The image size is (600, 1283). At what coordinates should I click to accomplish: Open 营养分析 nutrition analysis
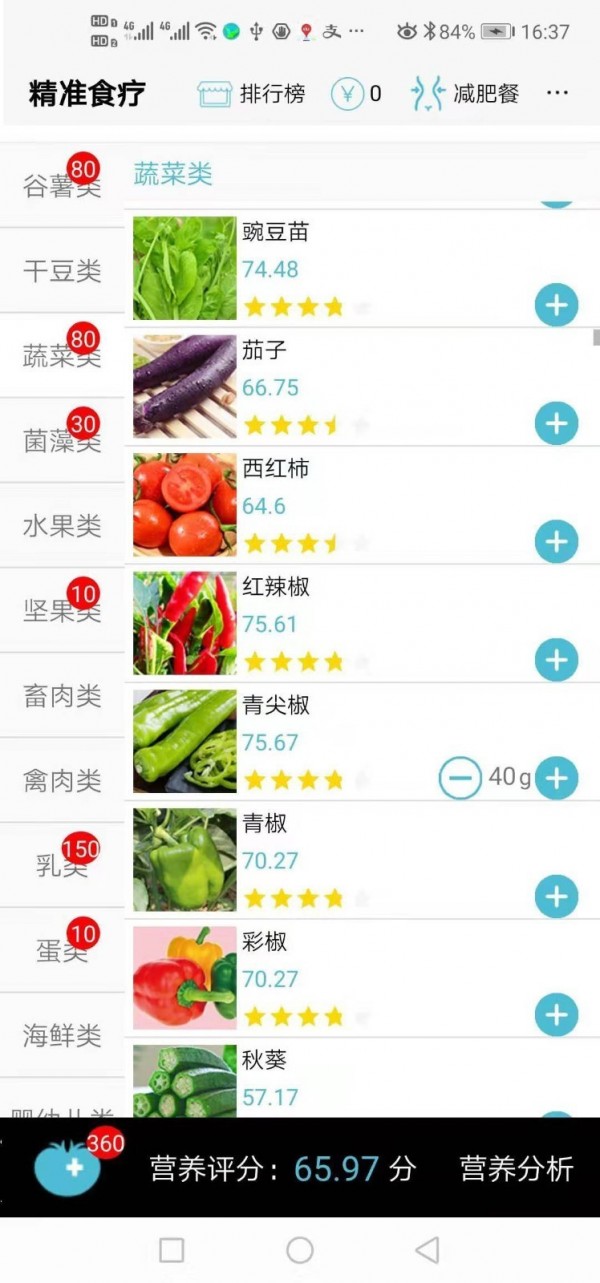coord(516,1168)
